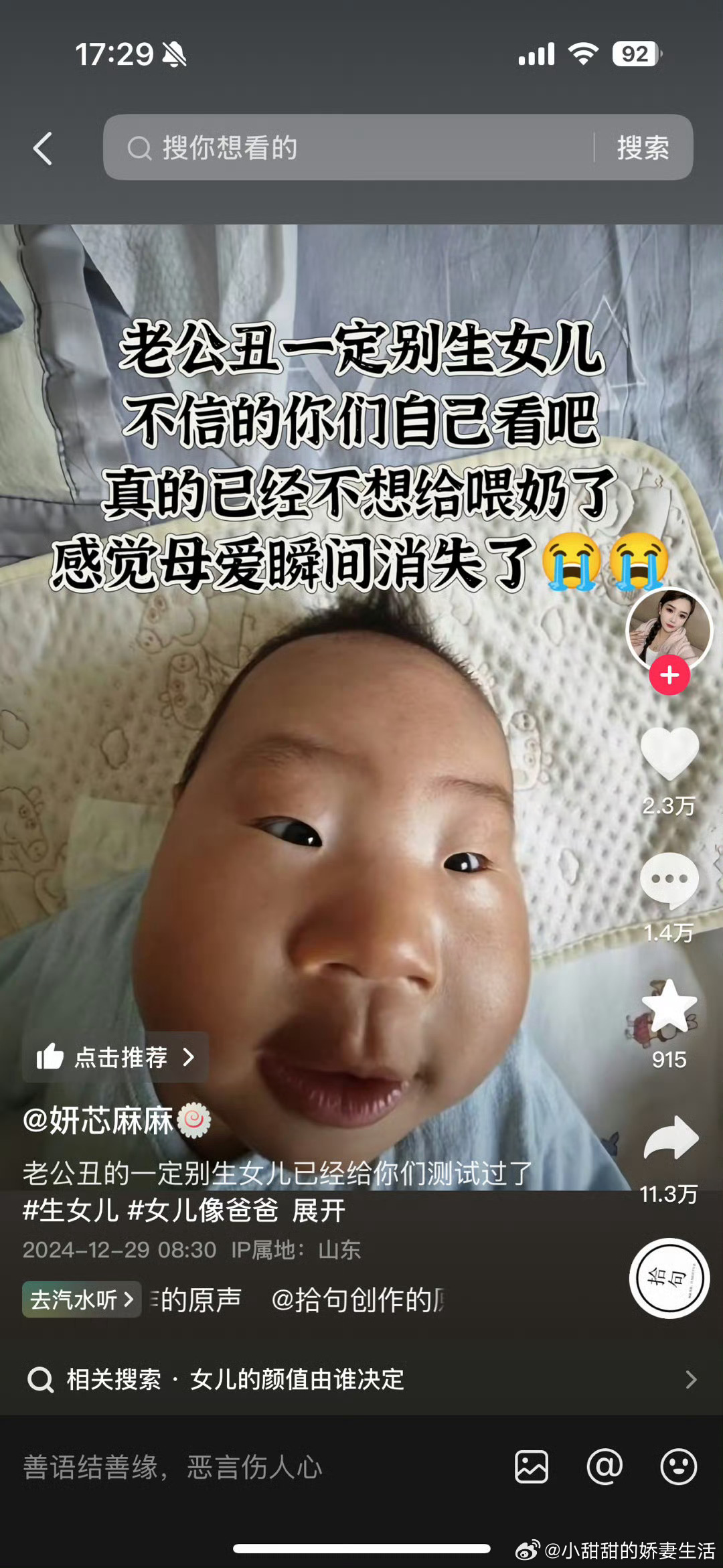Open the #女儿像爸爸 hashtag
This screenshot has width=723, height=1568.
click(x=202, y=1210)
